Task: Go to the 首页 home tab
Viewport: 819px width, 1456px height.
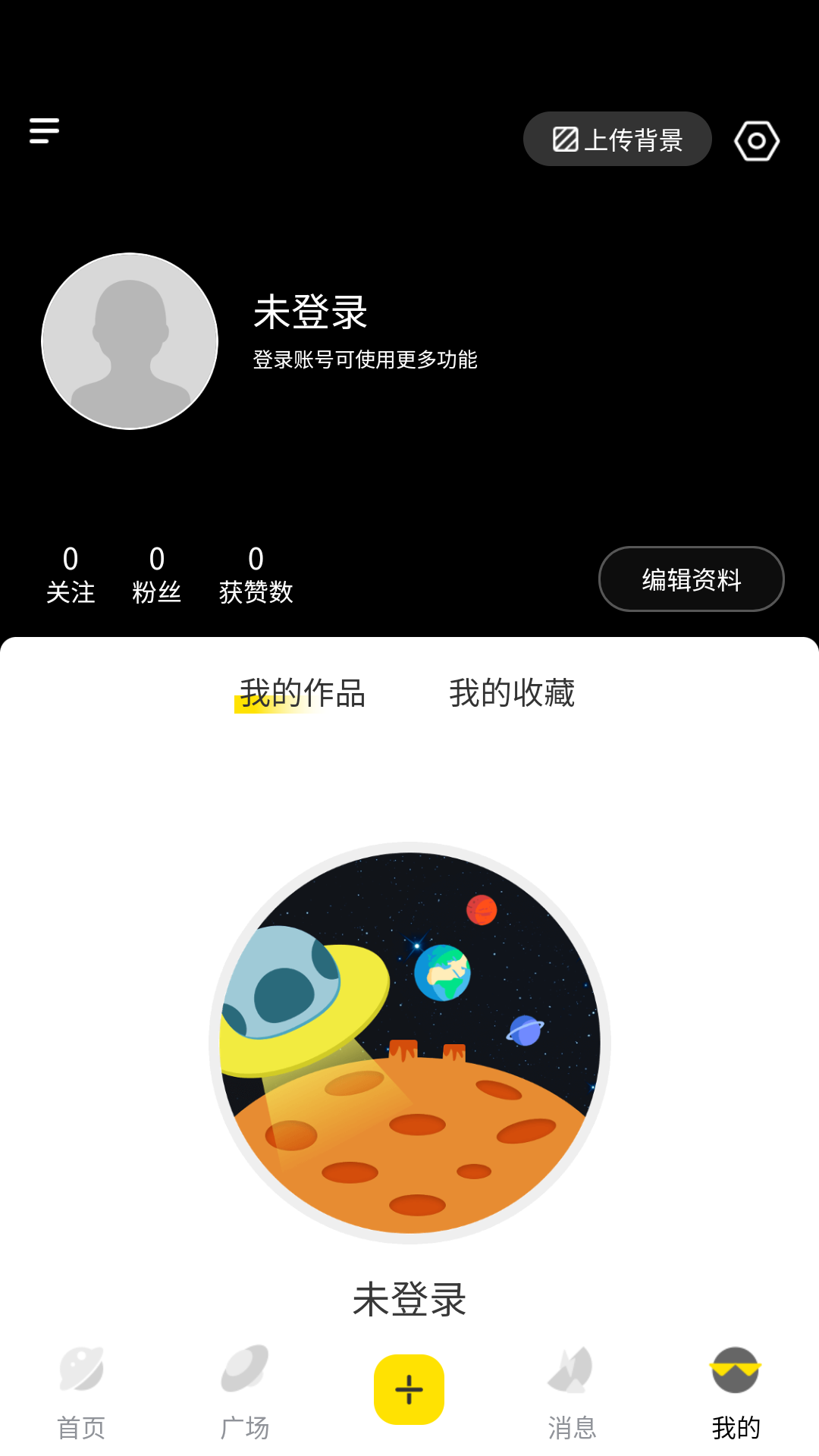Action: pyautogui.click(x=81, y=1392)
